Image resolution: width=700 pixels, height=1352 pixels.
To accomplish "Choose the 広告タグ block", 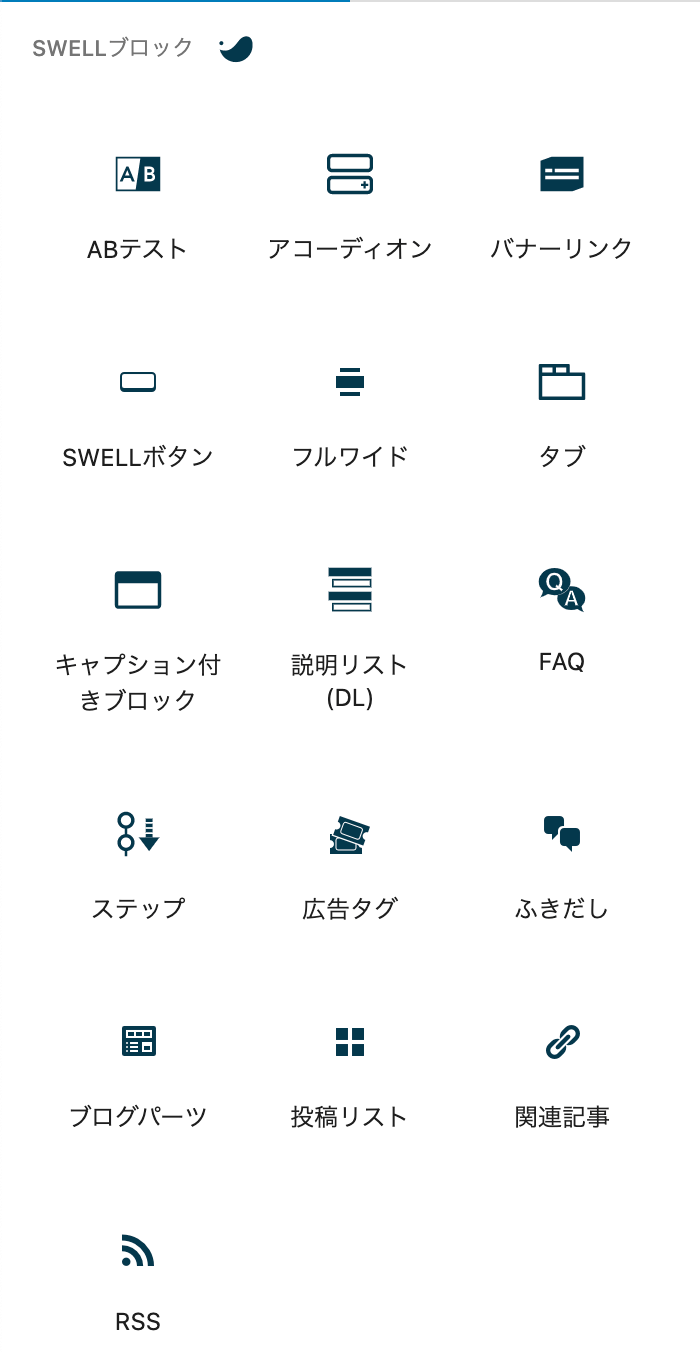I will [349, 834].
